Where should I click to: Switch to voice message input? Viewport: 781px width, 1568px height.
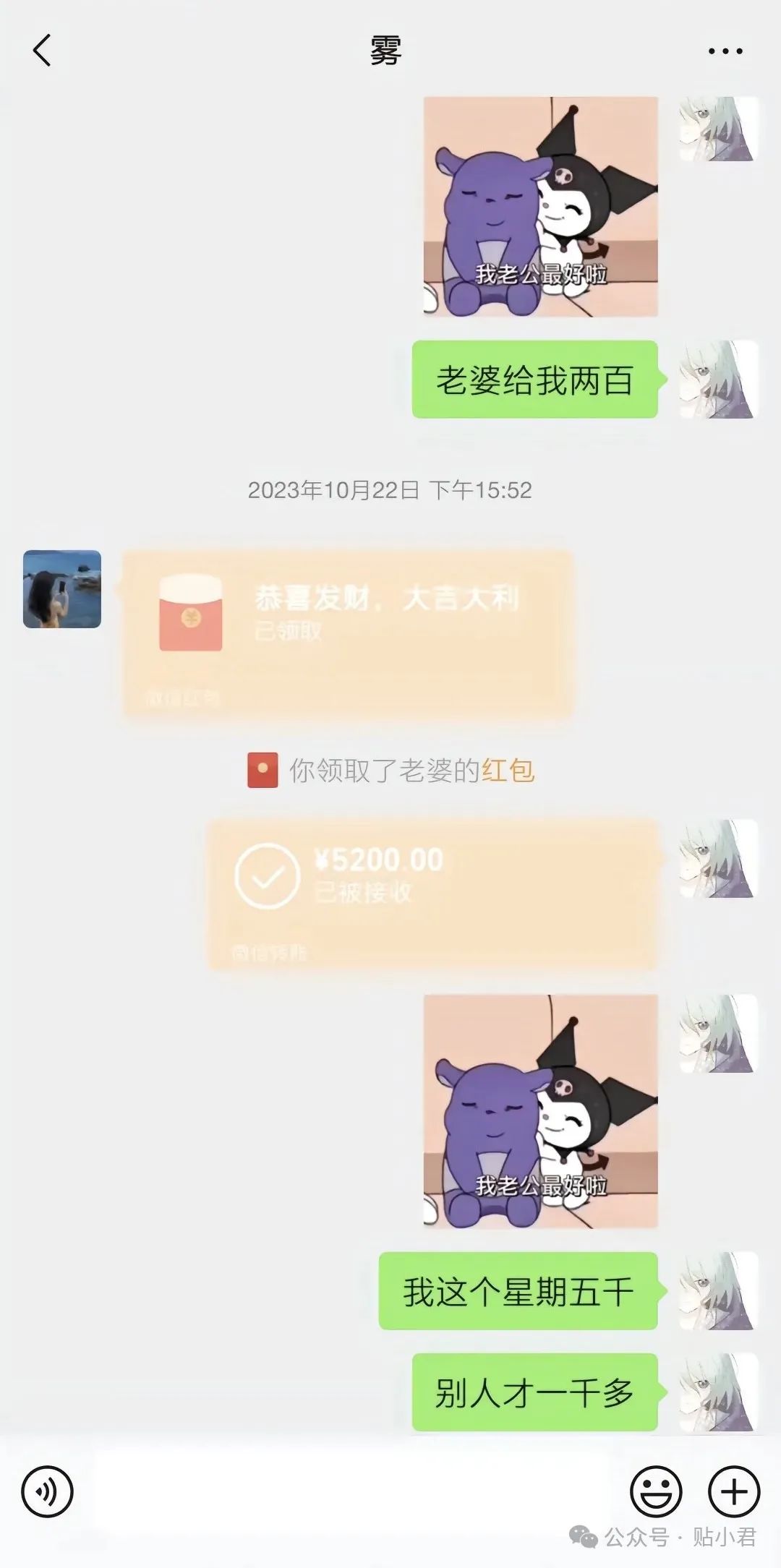click(x=47, y=1491)
